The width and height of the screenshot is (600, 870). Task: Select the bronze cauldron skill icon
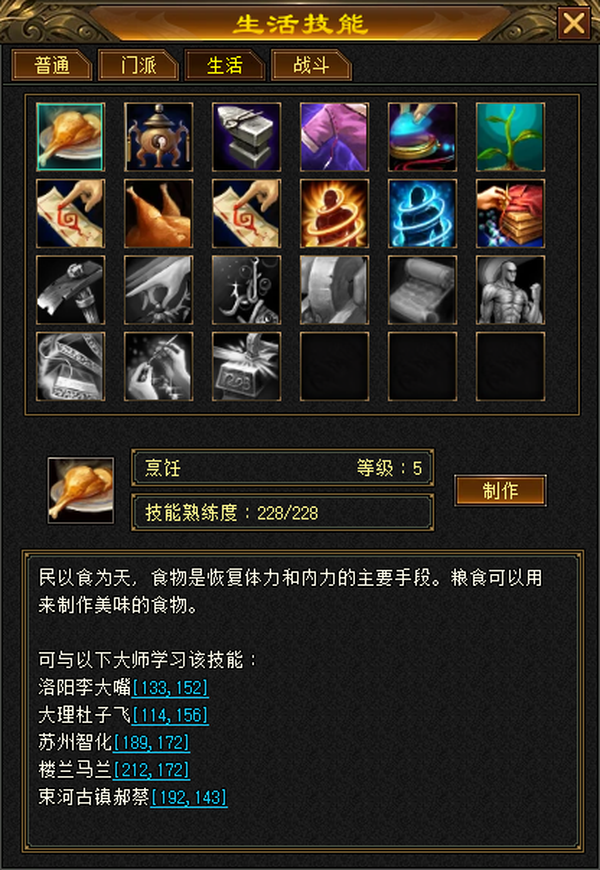(158, 136)
